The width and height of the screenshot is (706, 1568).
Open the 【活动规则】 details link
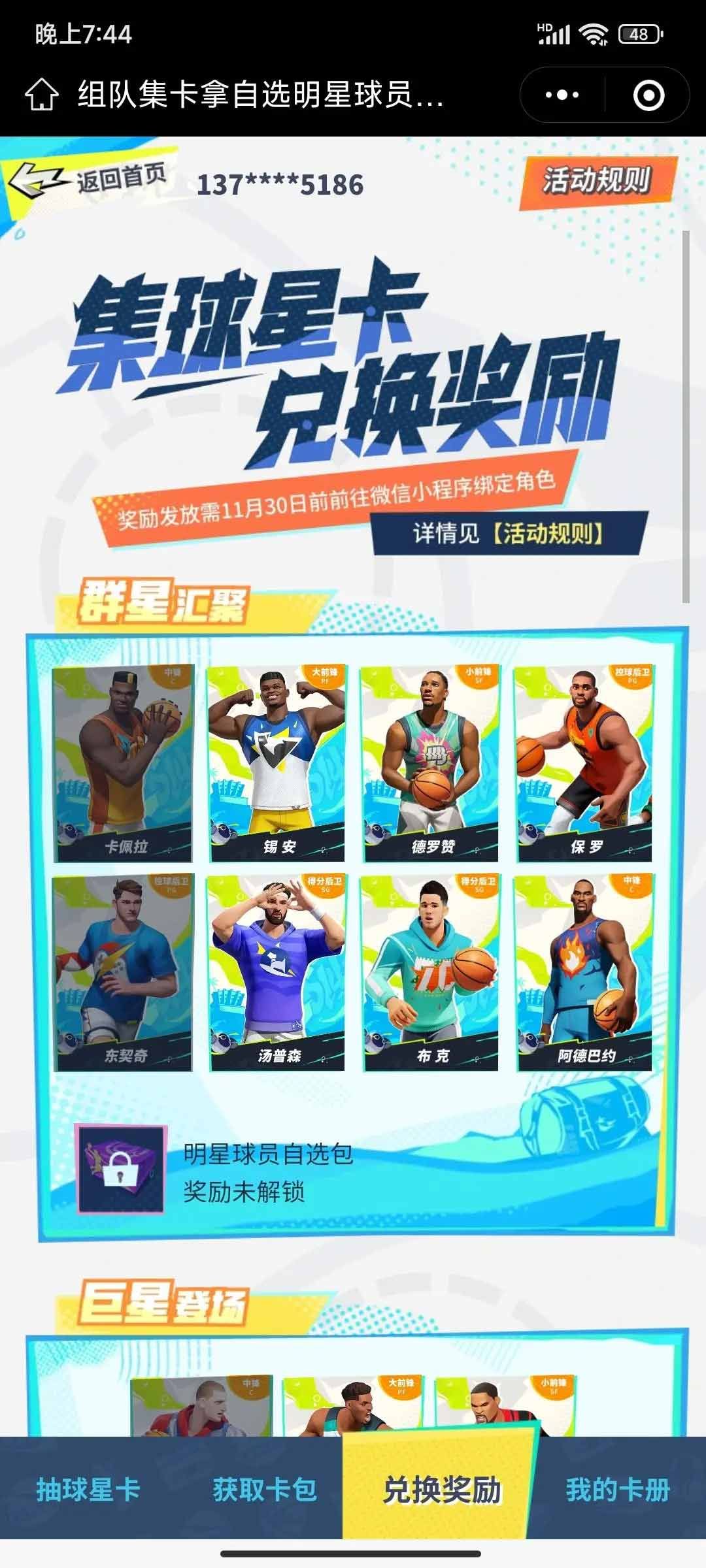548,534
